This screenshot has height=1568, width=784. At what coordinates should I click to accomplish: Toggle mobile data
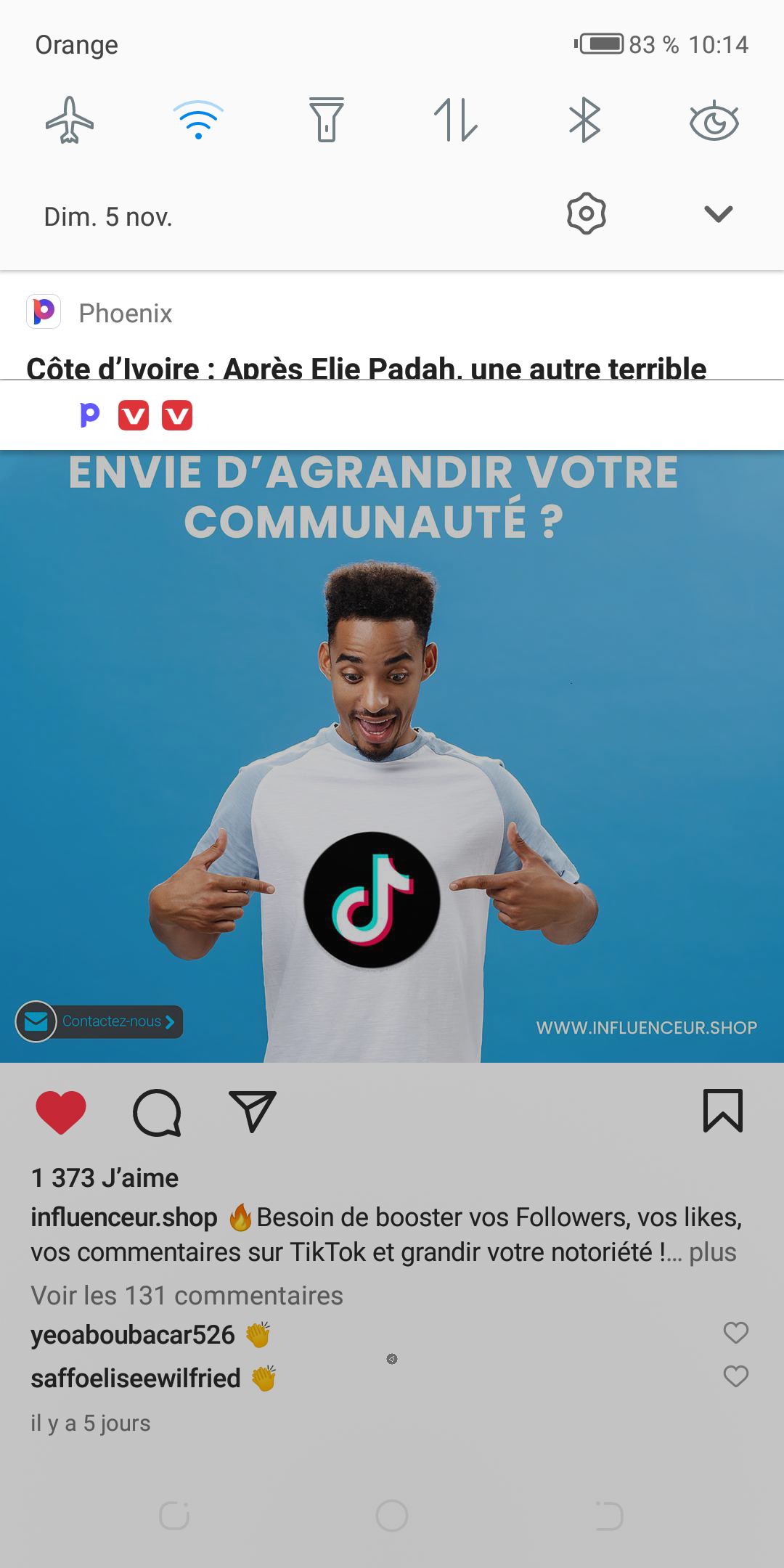456,121
